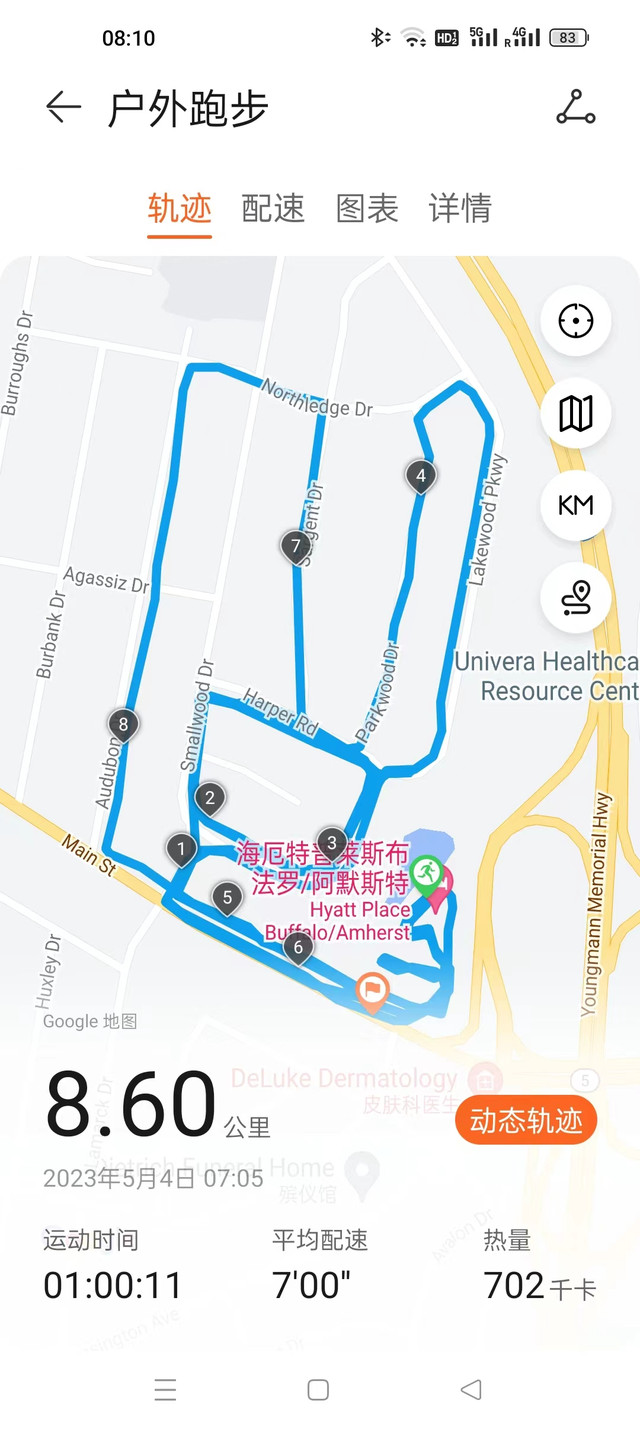Open the system recent apps menu
Viewport: 640px width, 1429px height.
(166, 1389)
